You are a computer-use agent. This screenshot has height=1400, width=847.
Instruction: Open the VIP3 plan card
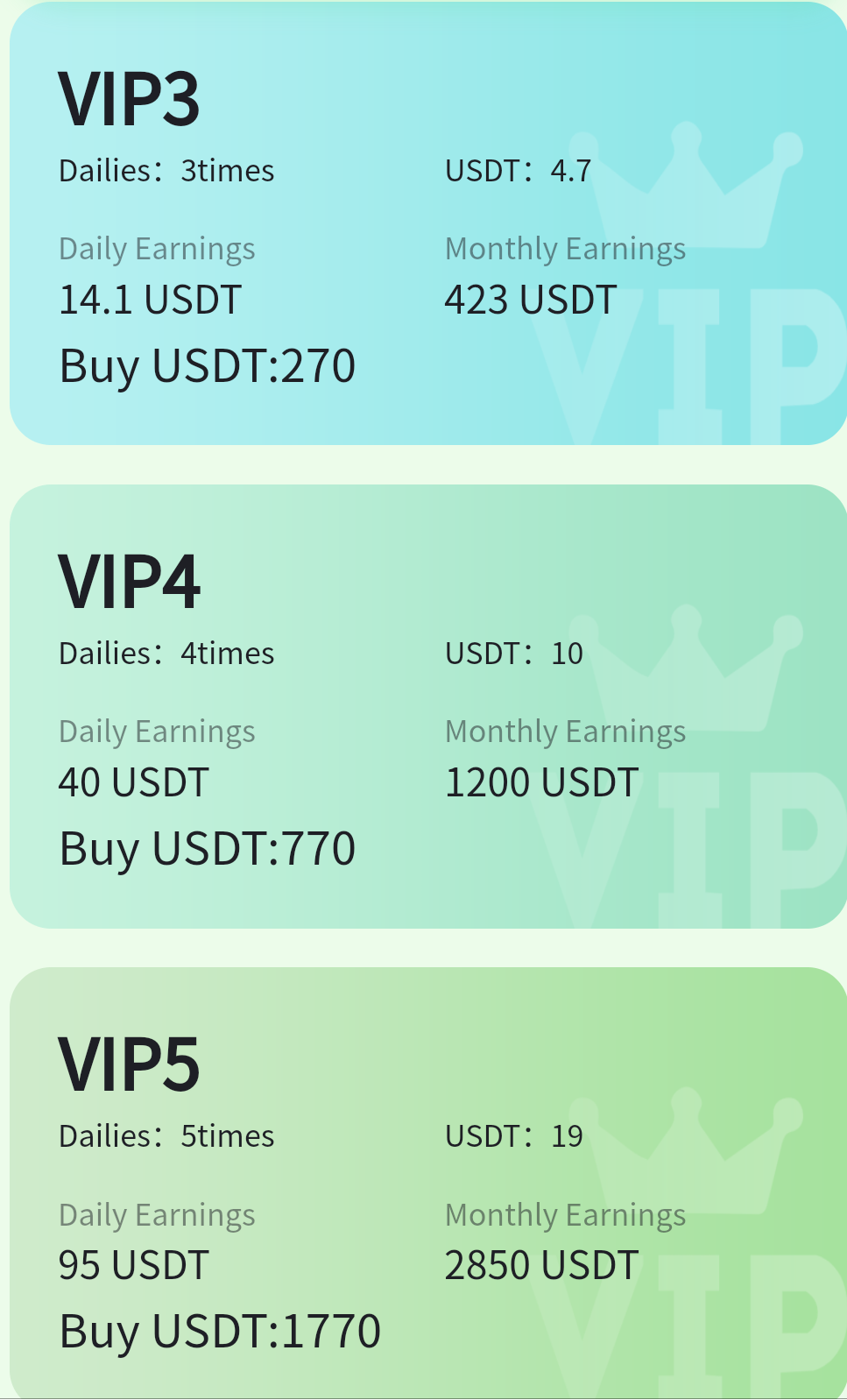(428, 223)
